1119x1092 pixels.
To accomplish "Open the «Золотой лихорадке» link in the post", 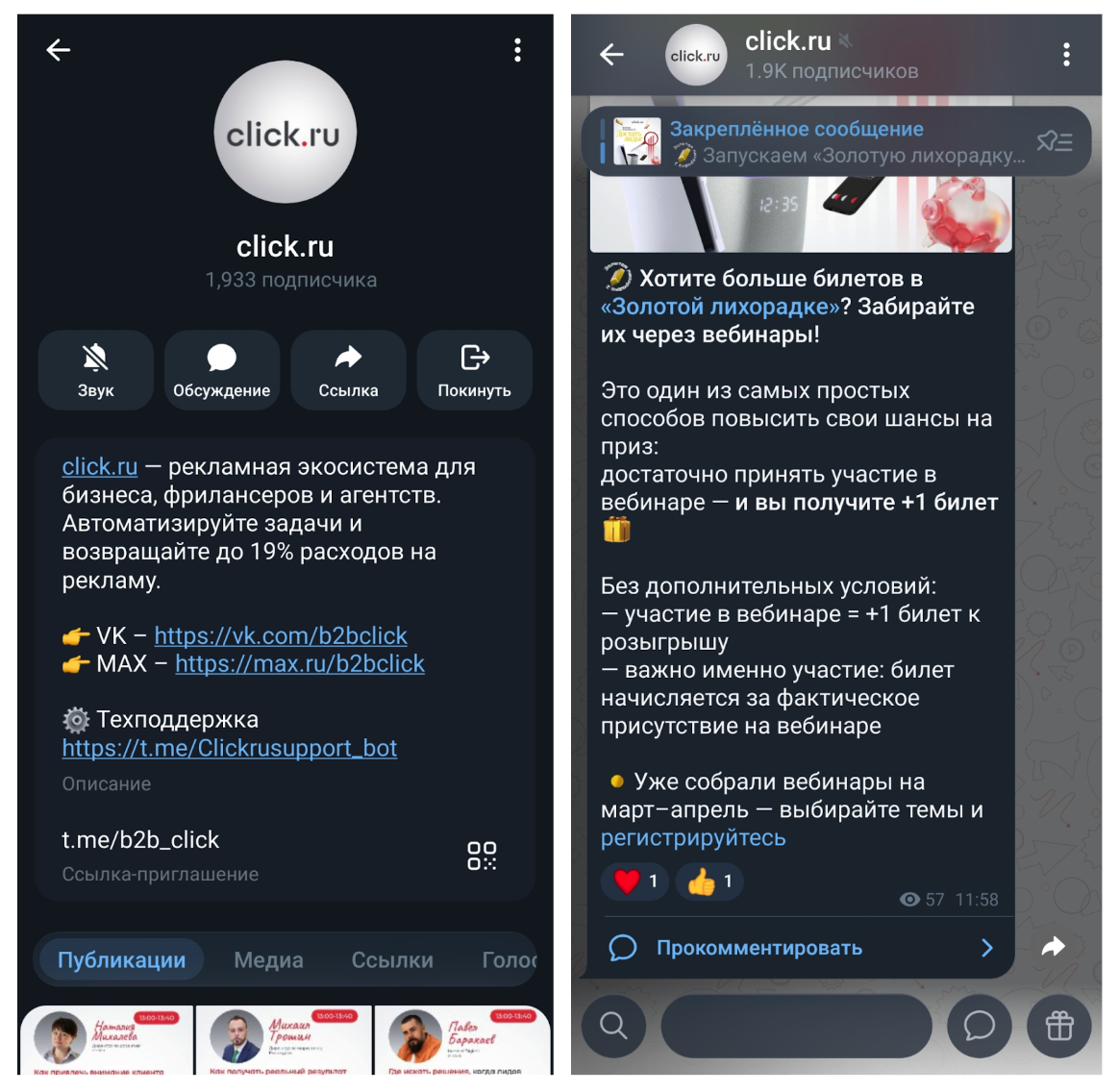I will pos(719,307).
